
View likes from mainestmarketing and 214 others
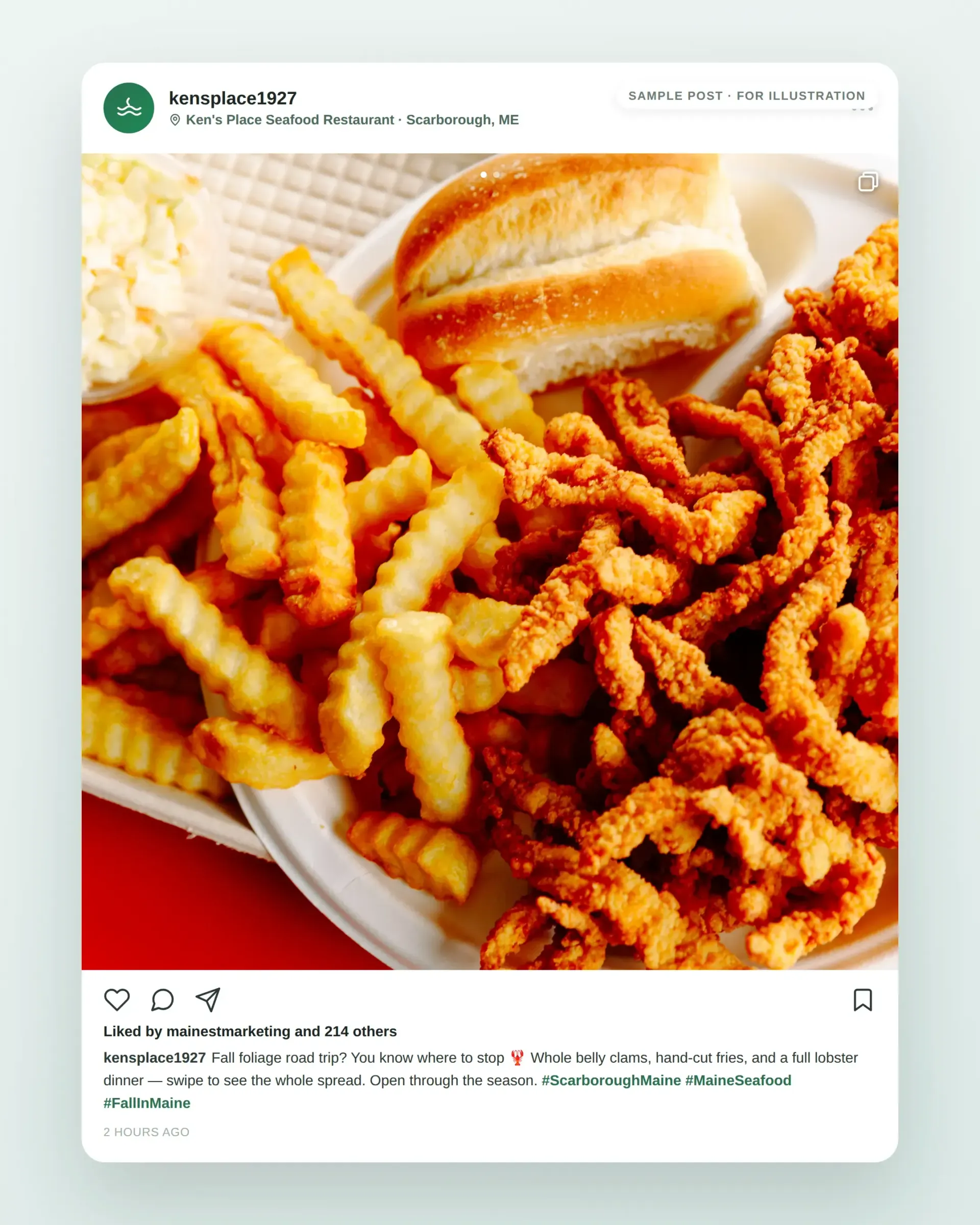[250, 1031]
